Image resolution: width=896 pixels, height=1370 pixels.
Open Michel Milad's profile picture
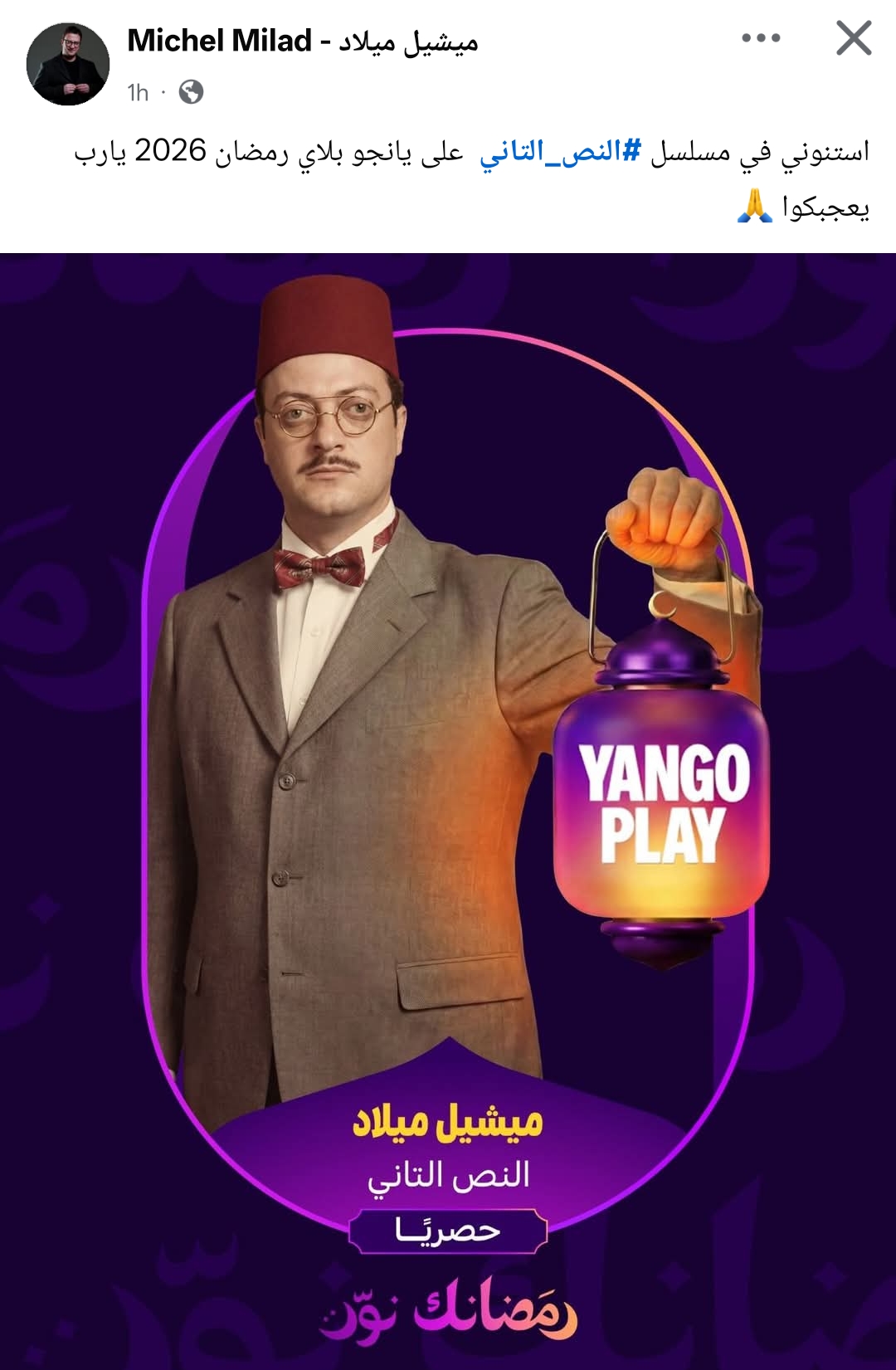pos(68,64)
